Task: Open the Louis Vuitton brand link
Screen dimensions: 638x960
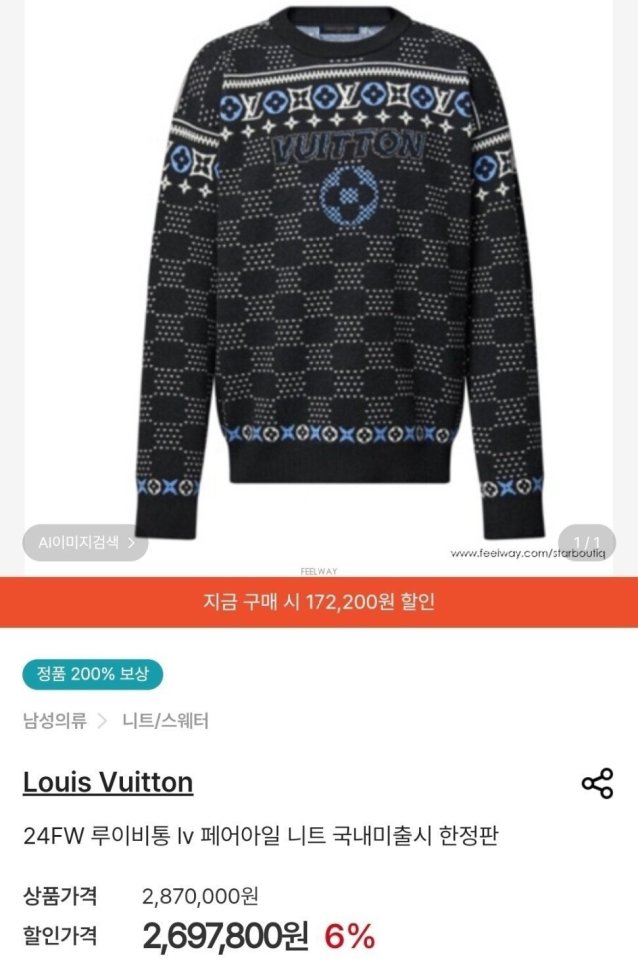Action: pos(108,782)
